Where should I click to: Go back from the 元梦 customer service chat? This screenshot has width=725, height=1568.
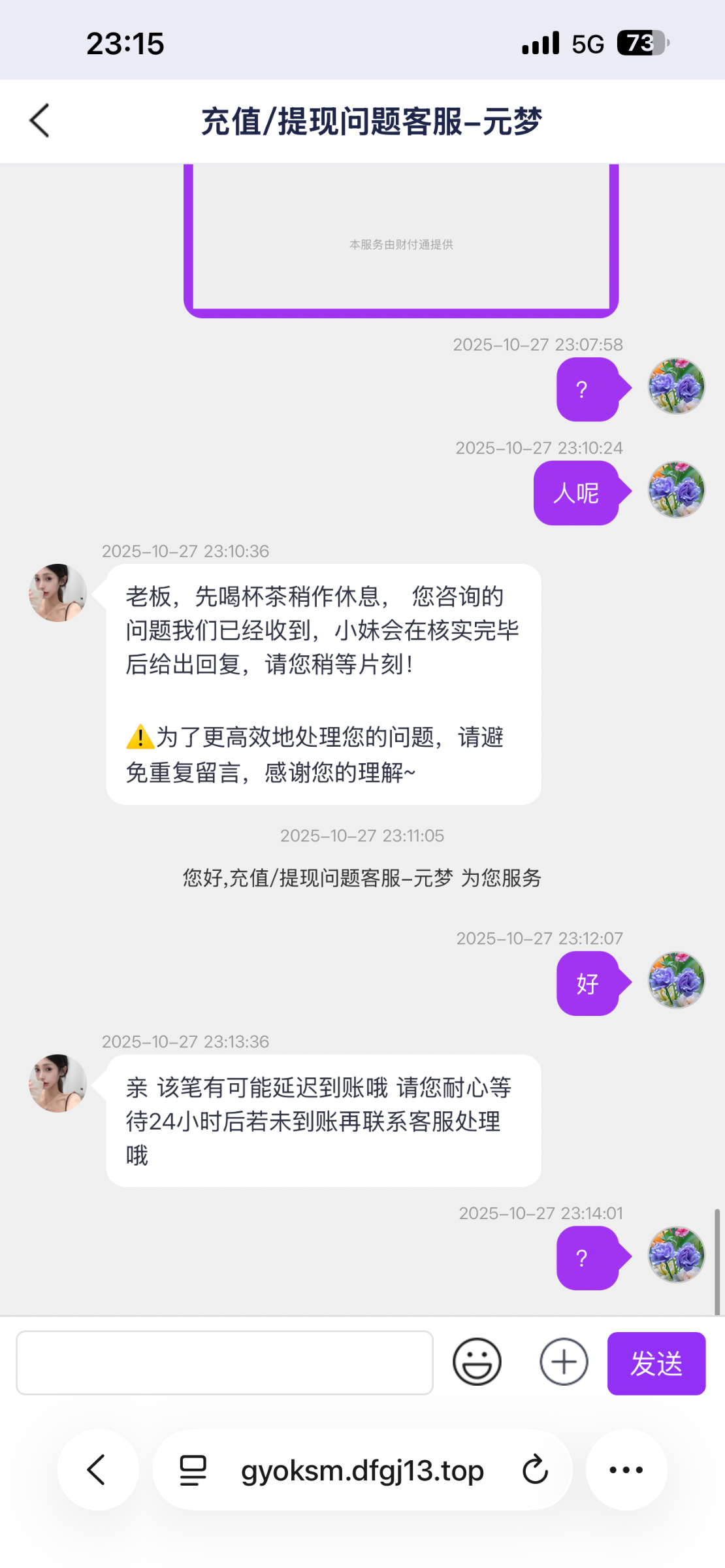click(x=40, y=121)
